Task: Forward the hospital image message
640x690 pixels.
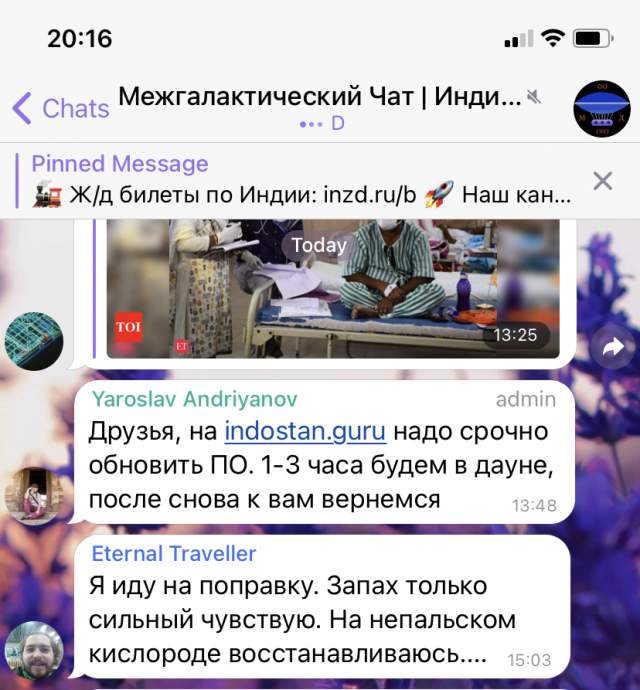Action: 608,347
